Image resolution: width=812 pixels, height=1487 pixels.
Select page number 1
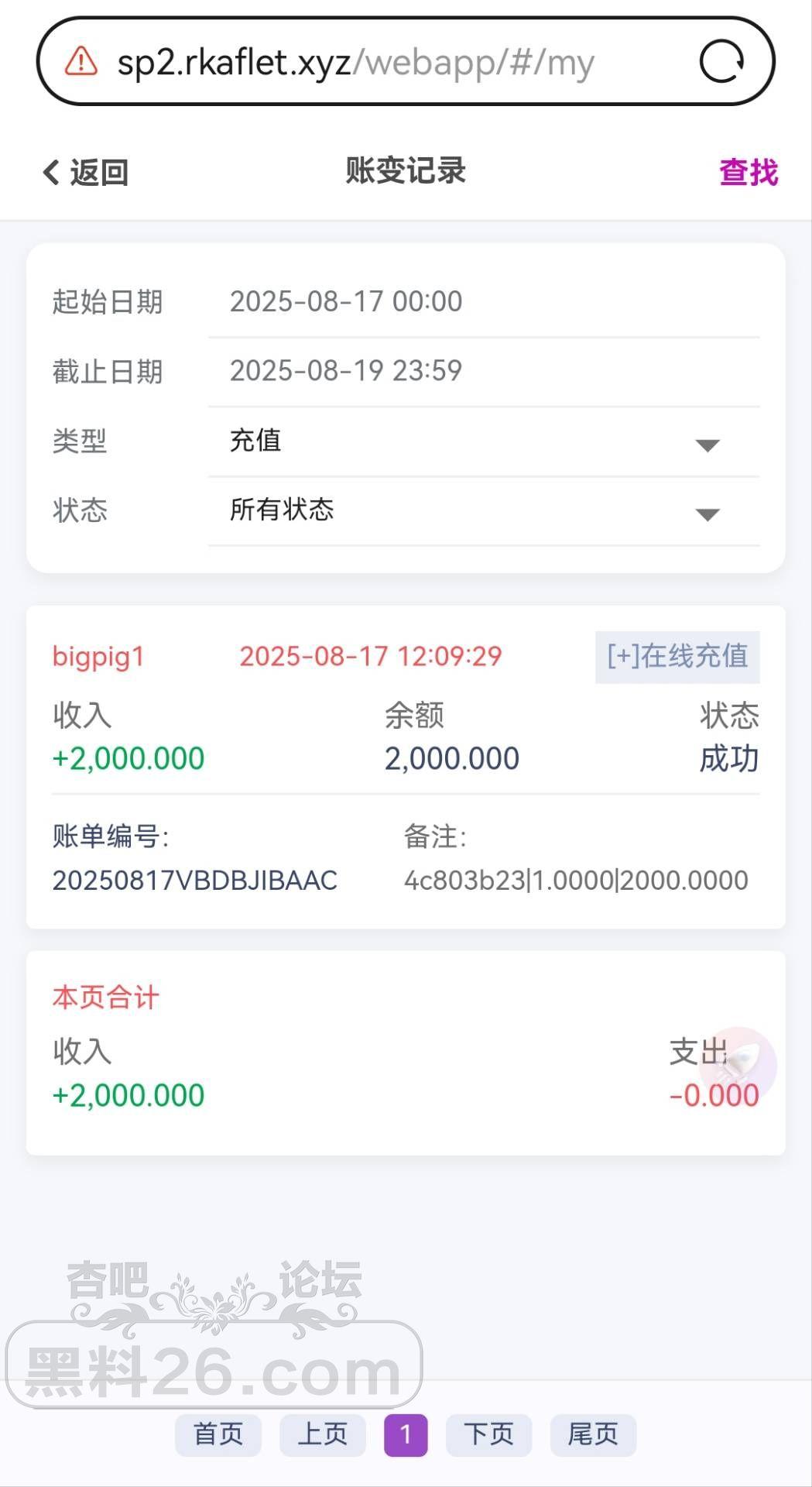point(406,1434)
